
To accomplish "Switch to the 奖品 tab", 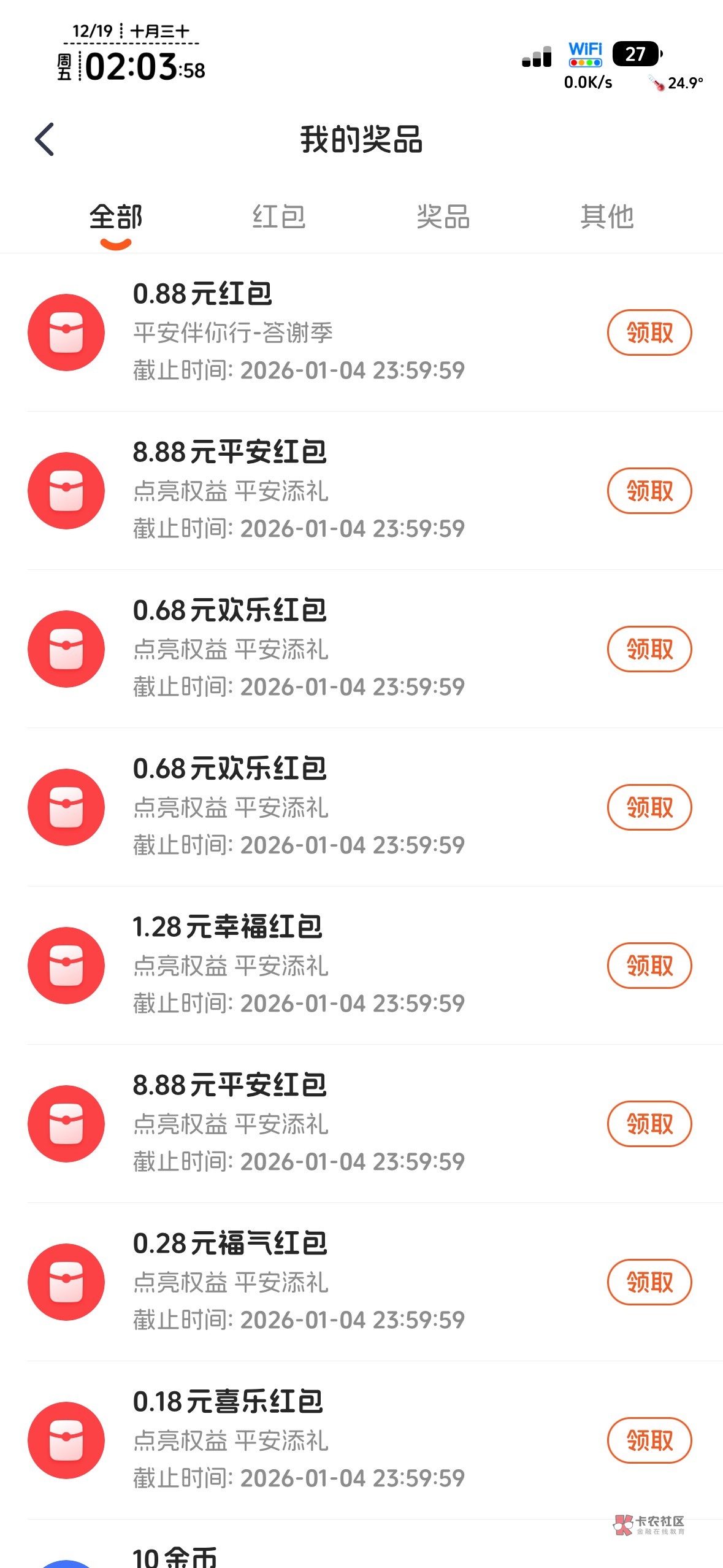I will [443, 217].
